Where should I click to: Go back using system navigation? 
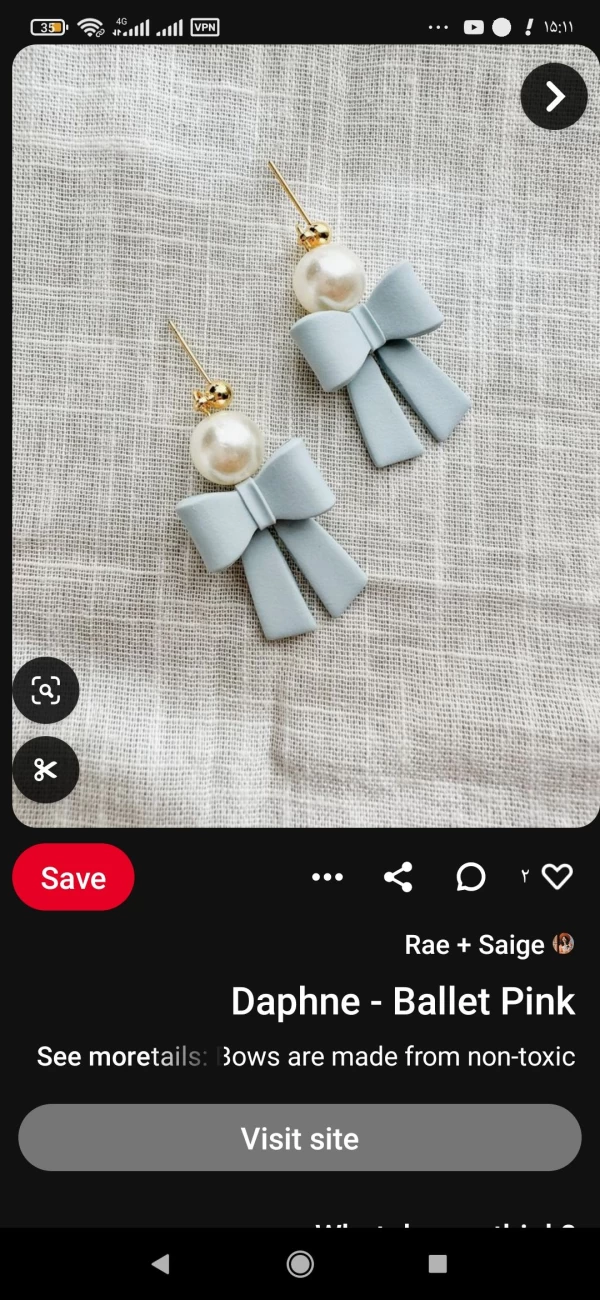click(160, 1264)
